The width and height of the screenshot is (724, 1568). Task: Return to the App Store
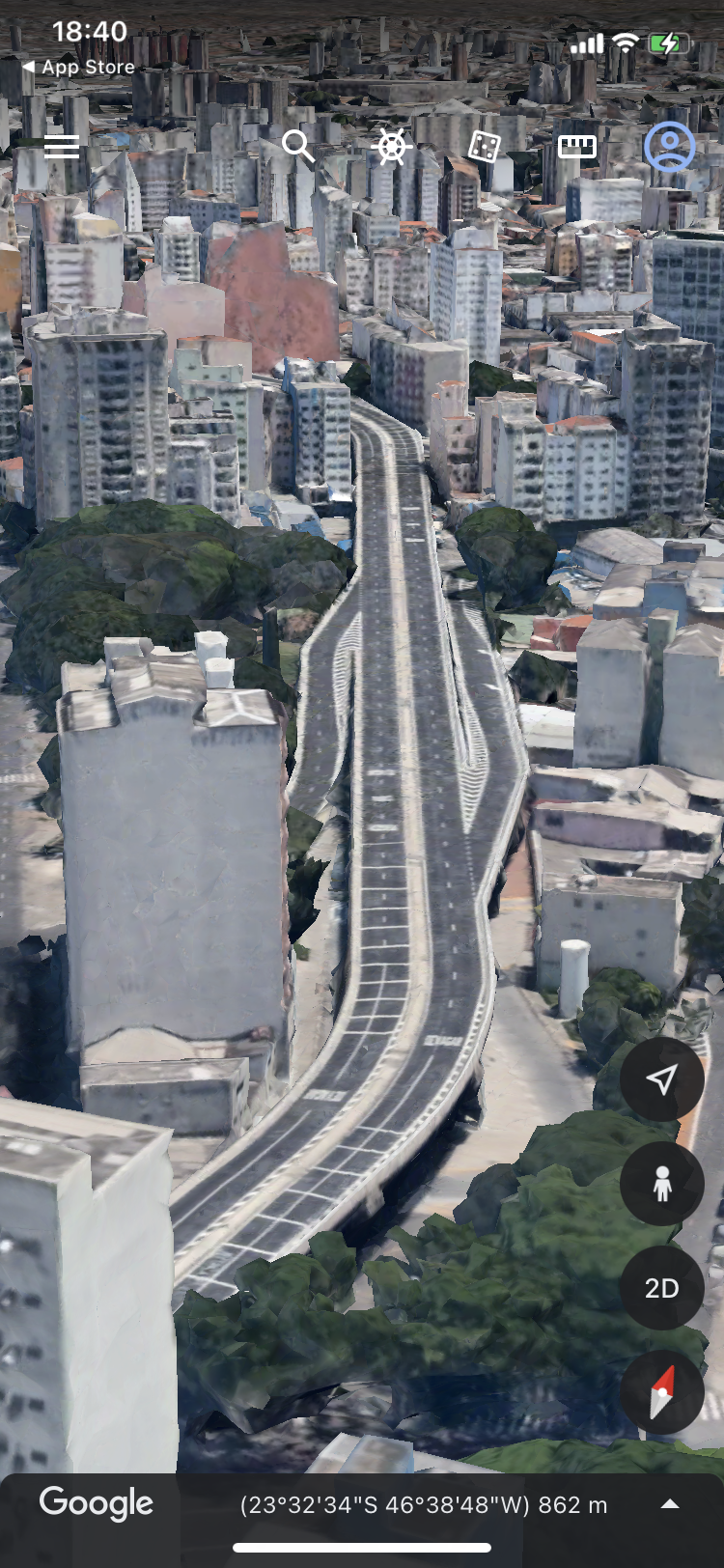(79, 67)
